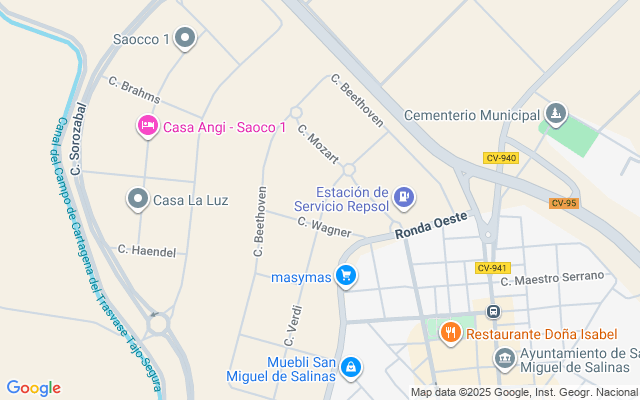Select the Ayuntamiento de San Miguel marker
640x400 pixels.
click(505, 357)
